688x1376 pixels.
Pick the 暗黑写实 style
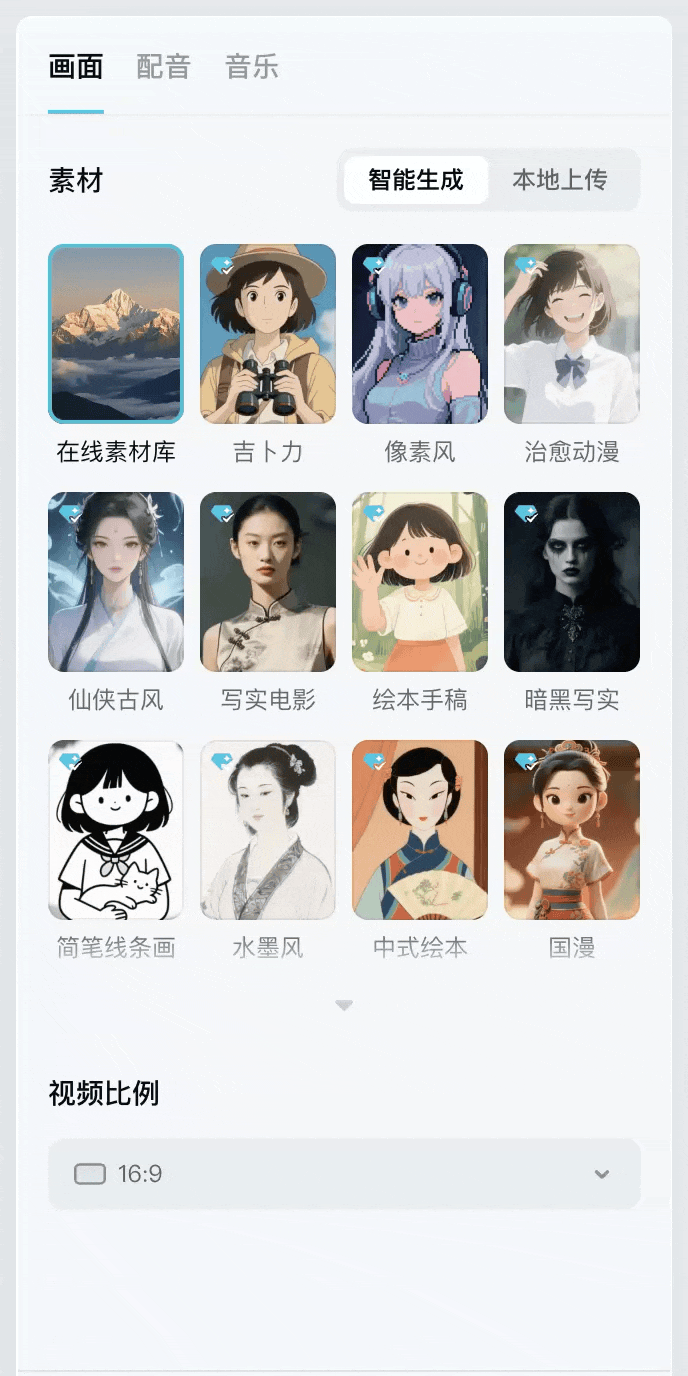pos(572,582)
